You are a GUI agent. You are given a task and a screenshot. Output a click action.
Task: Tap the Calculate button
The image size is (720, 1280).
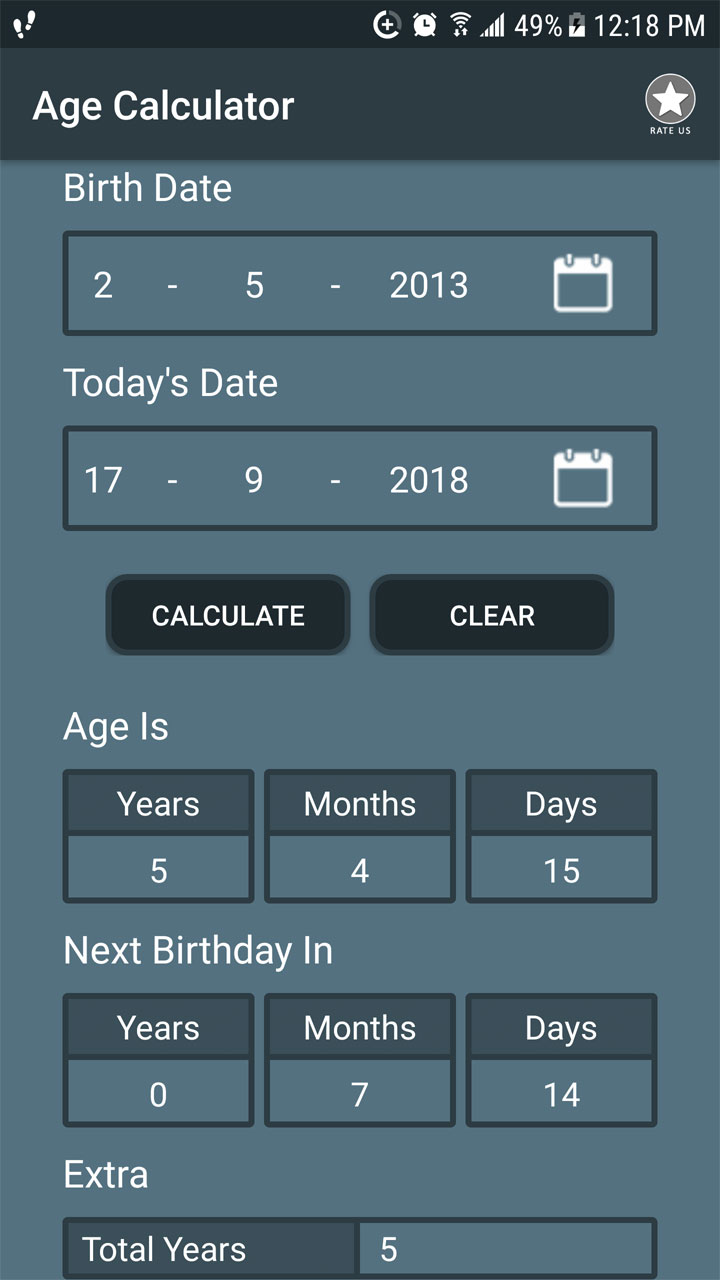click(228, 615)
